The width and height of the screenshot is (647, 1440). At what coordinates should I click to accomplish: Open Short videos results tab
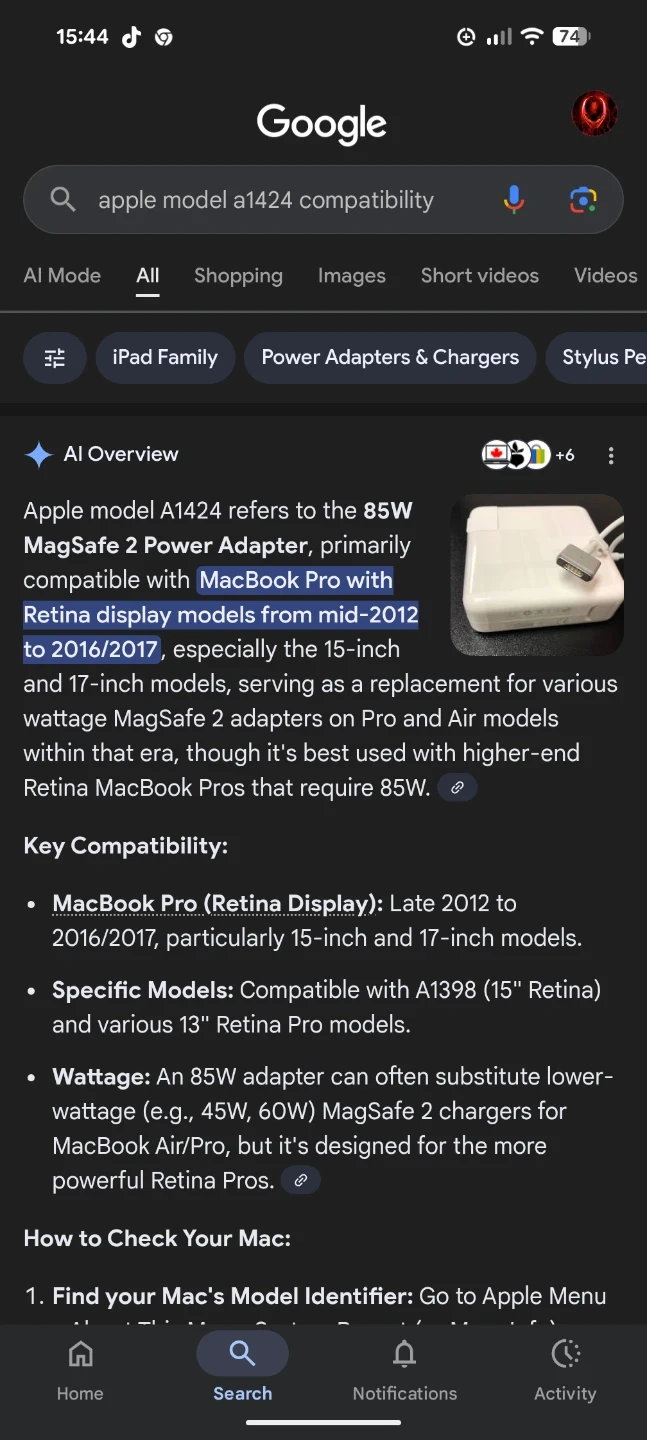point(479,275)
